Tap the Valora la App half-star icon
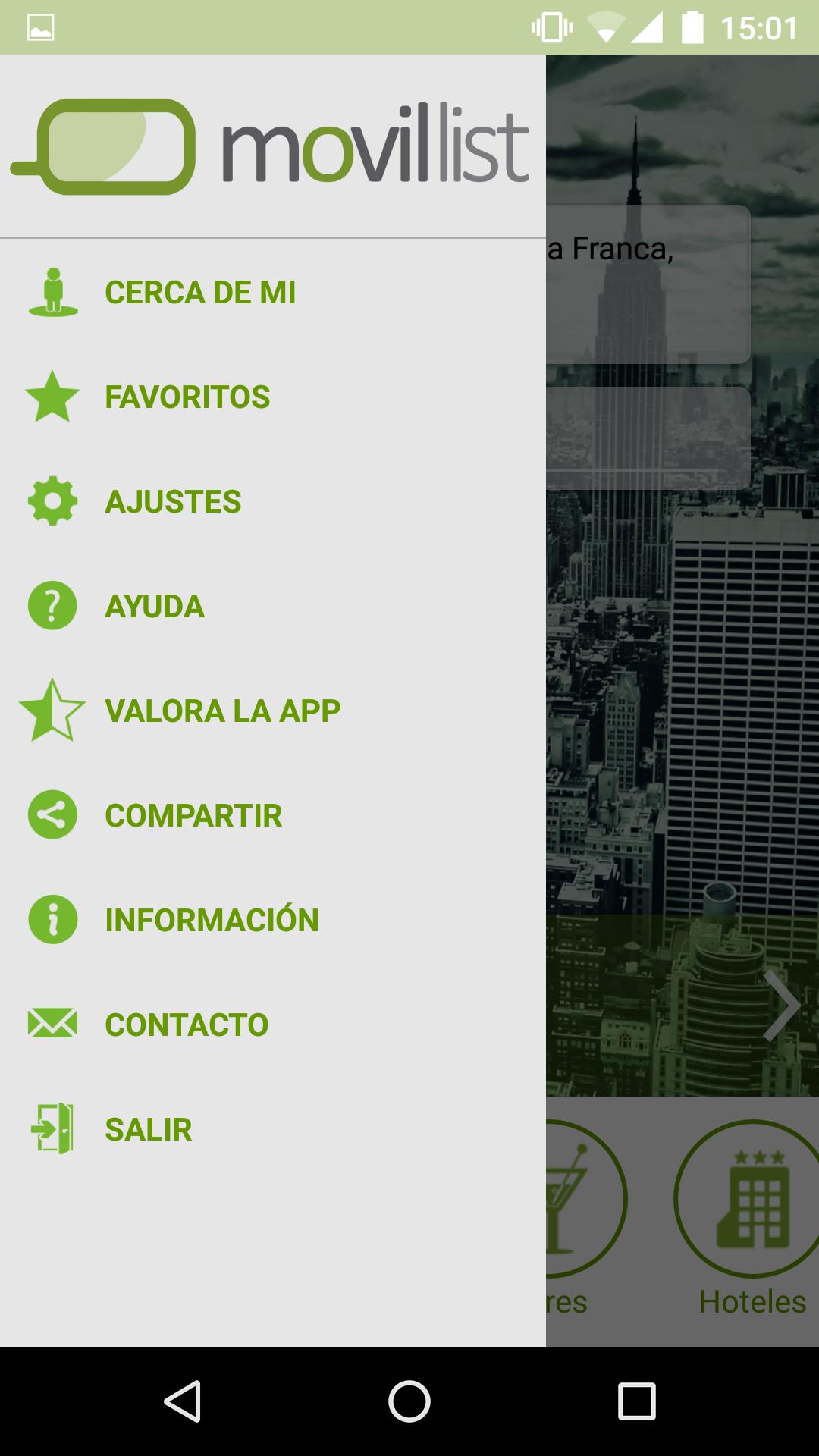The image size is (819, 1456). pos(52,711)
